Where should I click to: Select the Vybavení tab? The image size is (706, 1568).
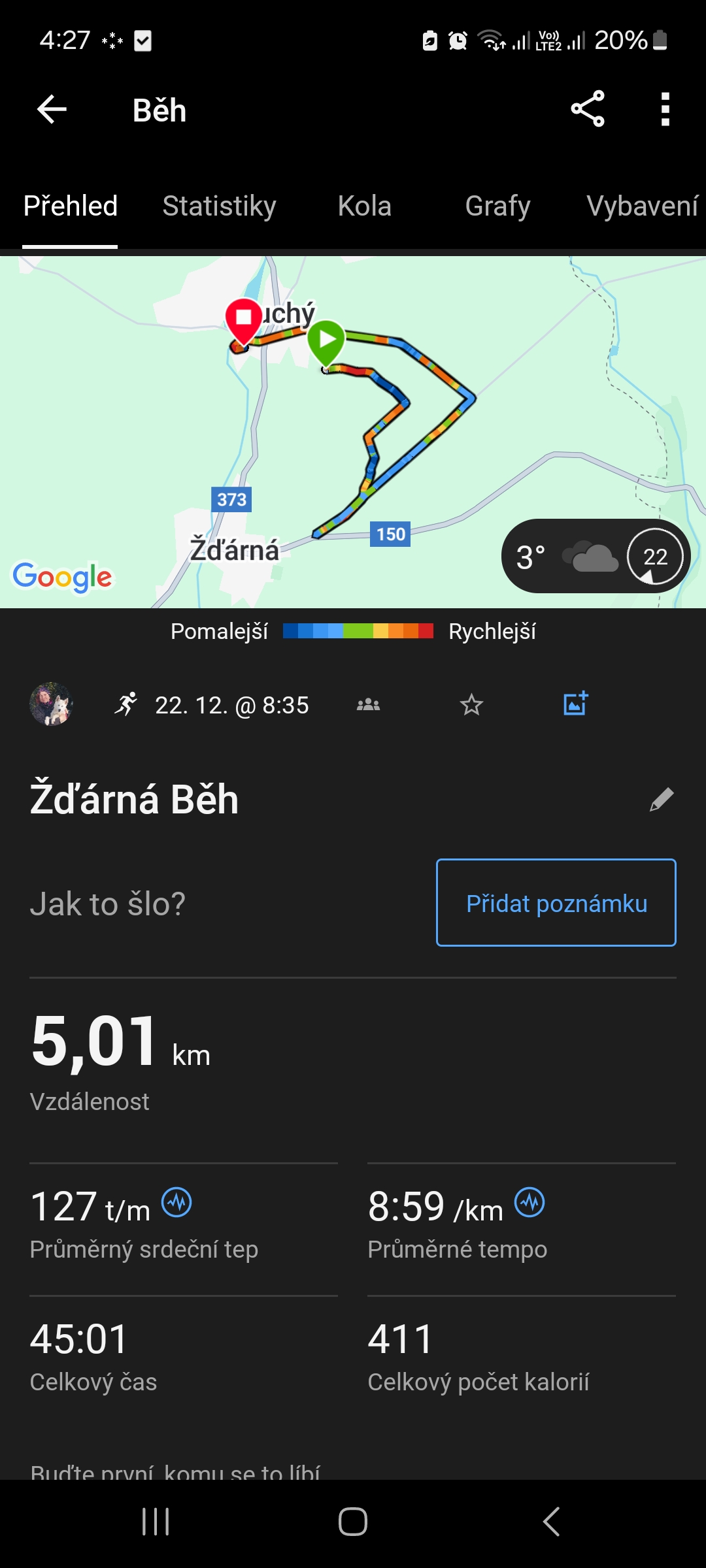click(x=642, y=206)
